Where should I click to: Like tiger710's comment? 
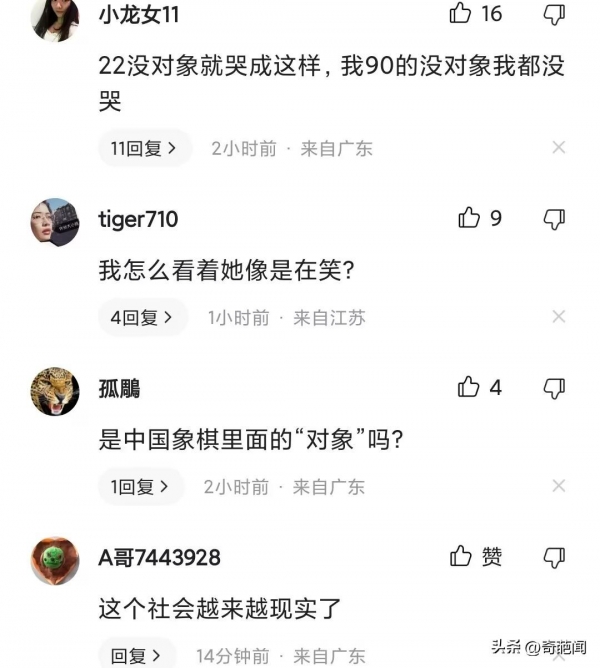point(469,218)
